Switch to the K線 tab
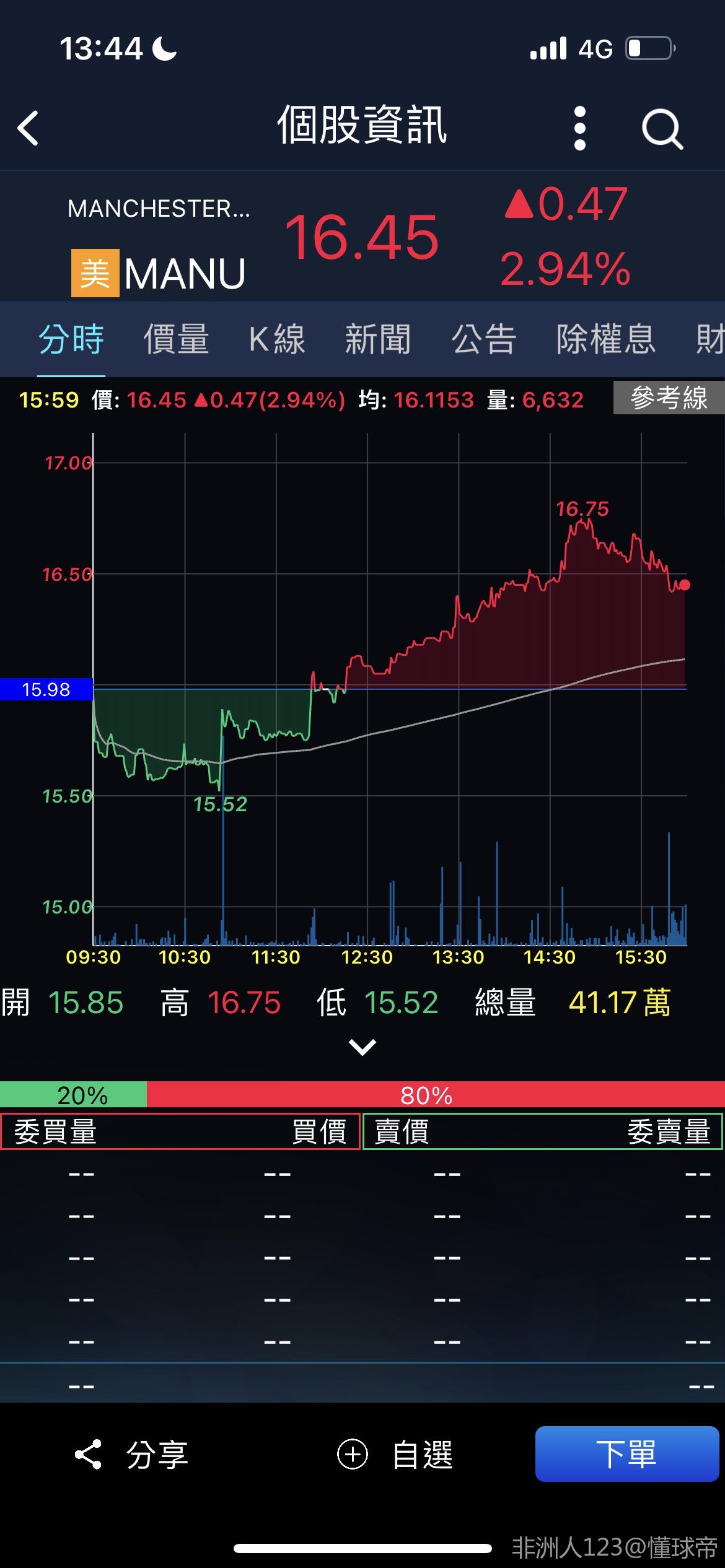 tap(276, 339)
